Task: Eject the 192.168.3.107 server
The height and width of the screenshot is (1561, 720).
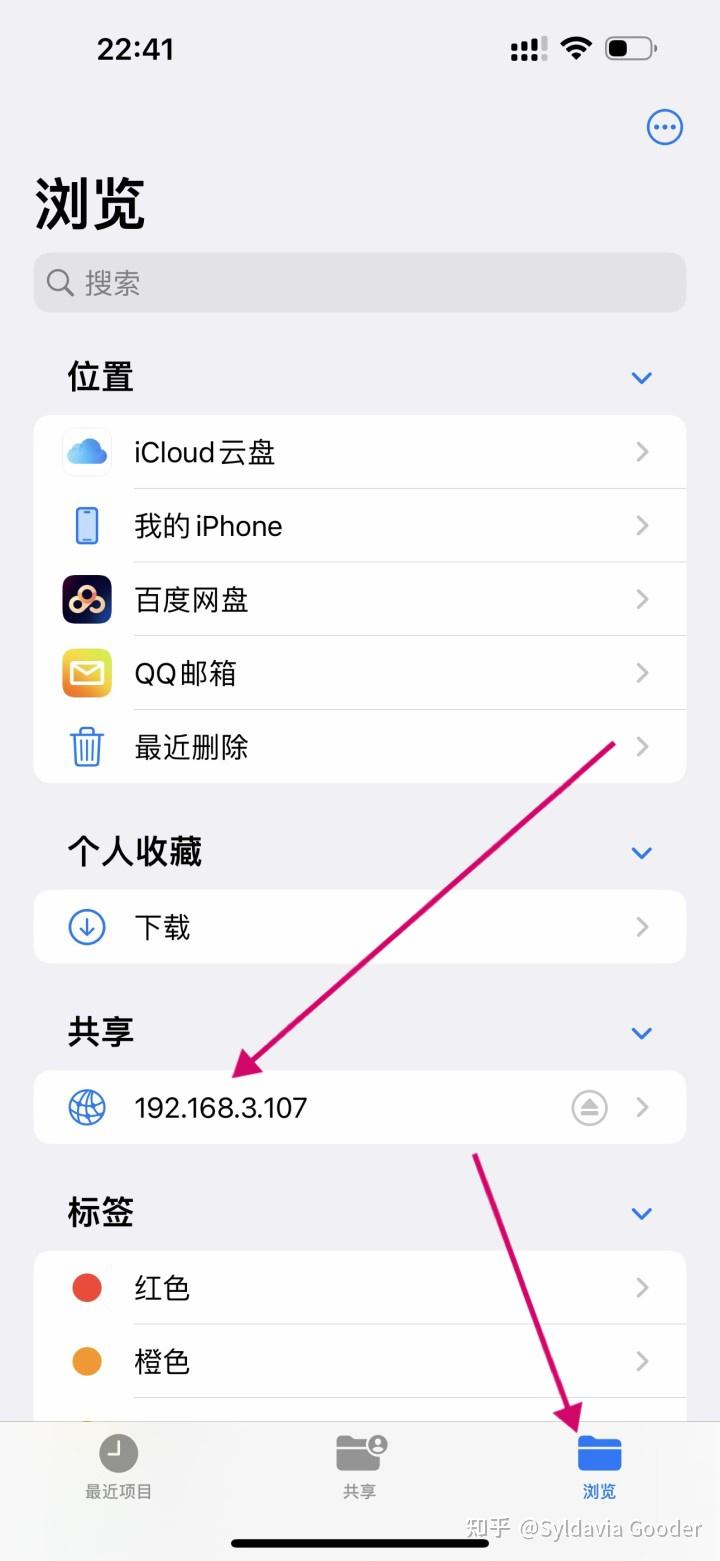Action: click(589, 1107)
